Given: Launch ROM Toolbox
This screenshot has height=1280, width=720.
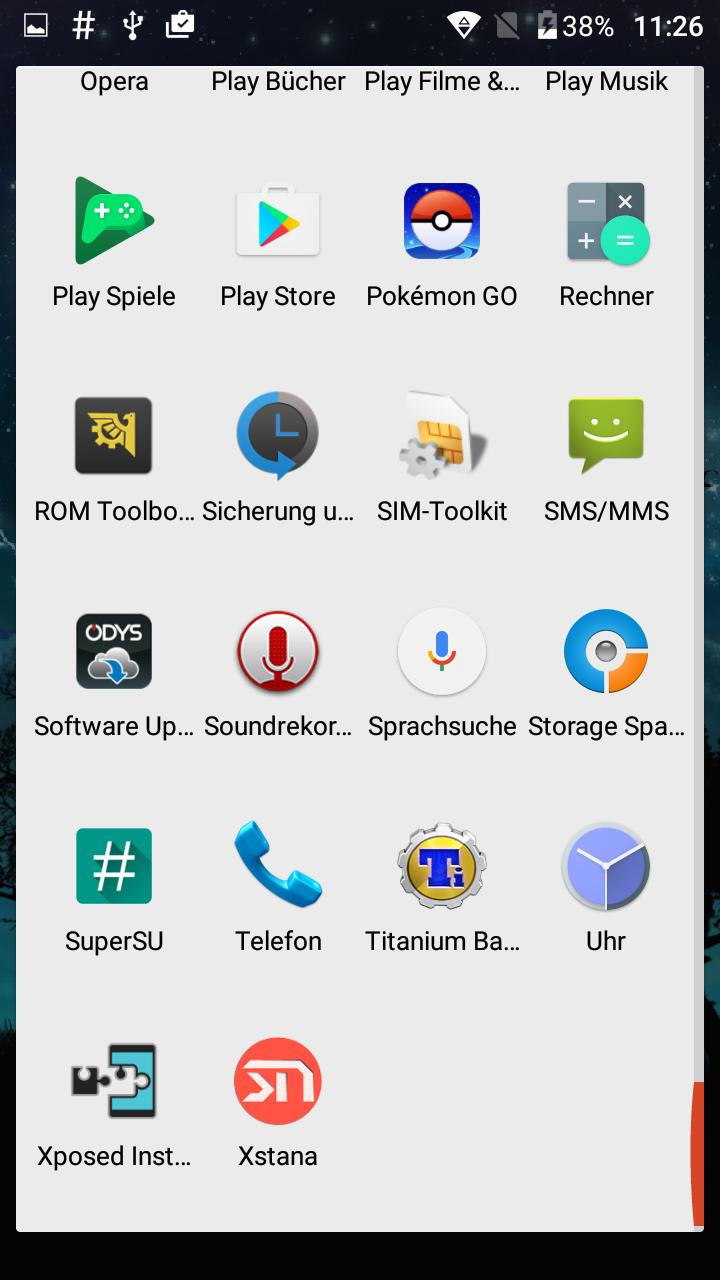Looking at the screenshot, I should pyautogui.click(x=114, y=437).
